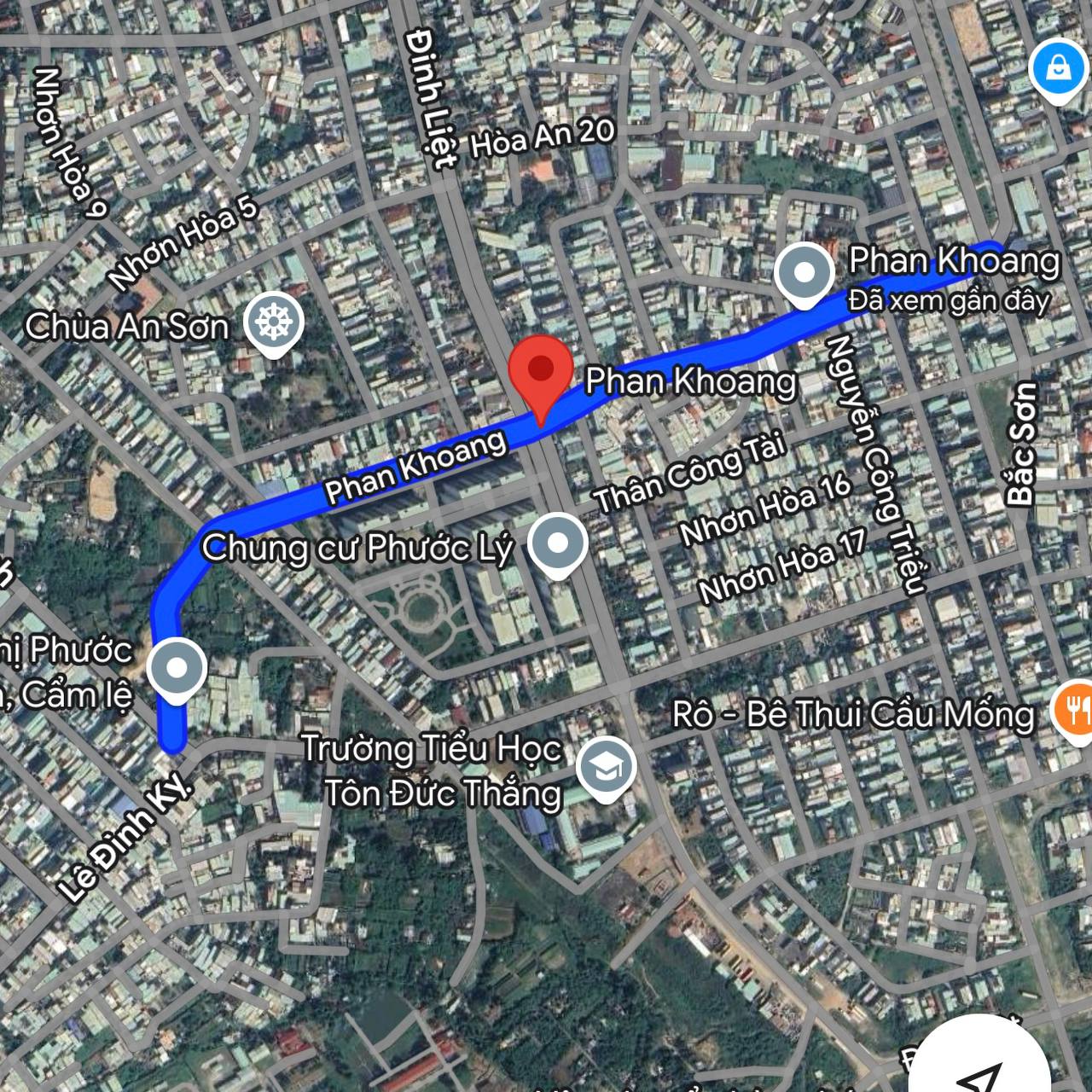The height and width of the screenshot is (1092, 1092).
Task: Open the blue shopping bag marker
Action: tap(1058, 70)
